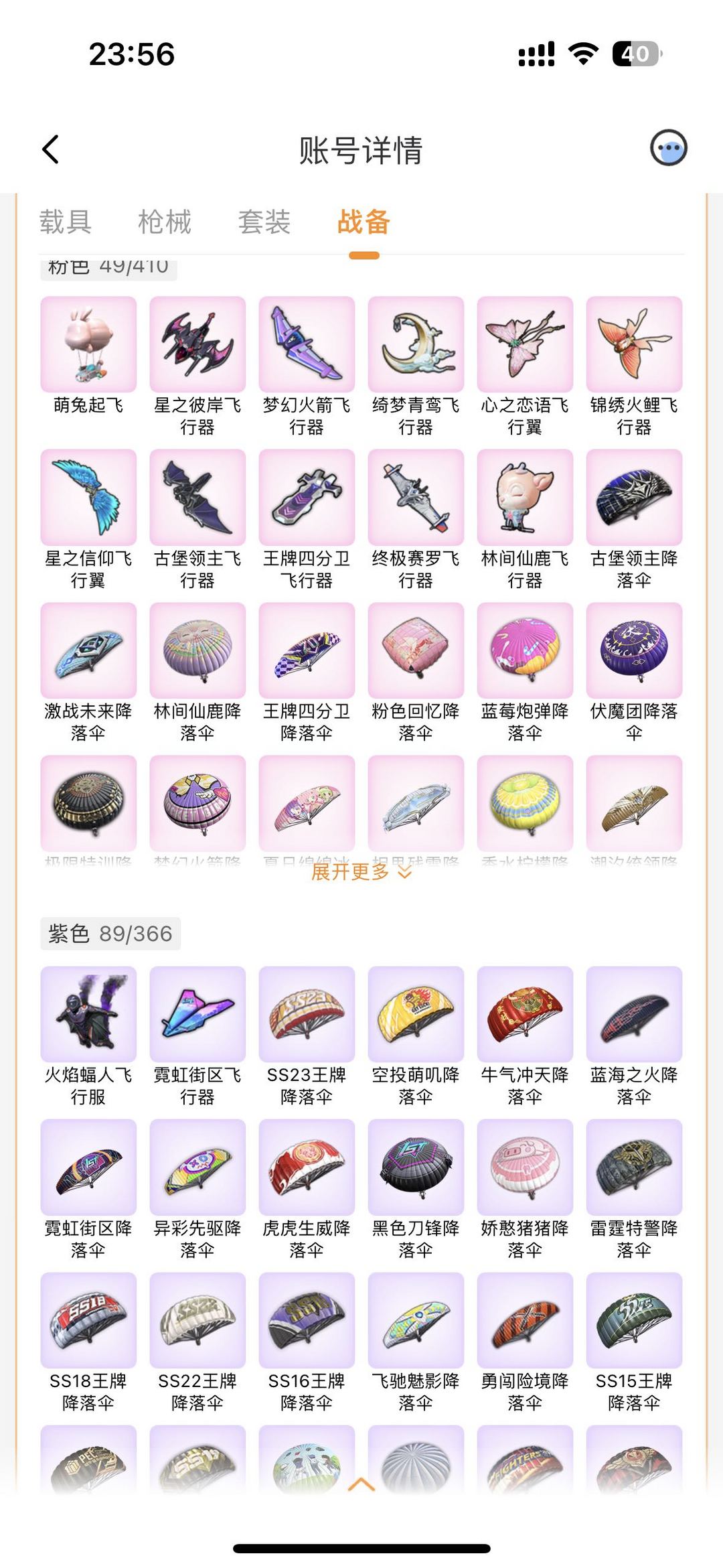Expand the 粉色 49/410 category header
The image size is (723, 1568).
pos(107,267)
